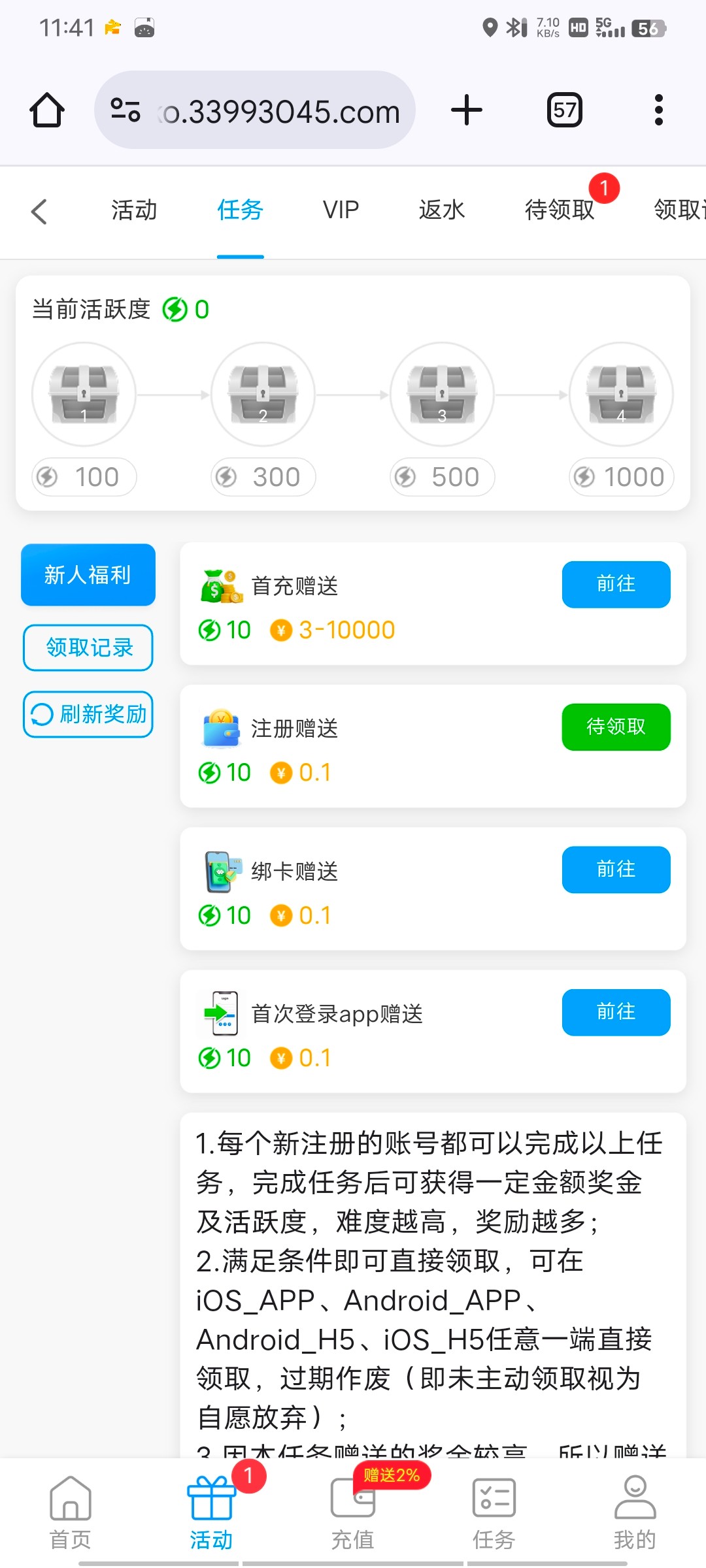Collapse the page using the back chevron

click(x=39, y=210)
